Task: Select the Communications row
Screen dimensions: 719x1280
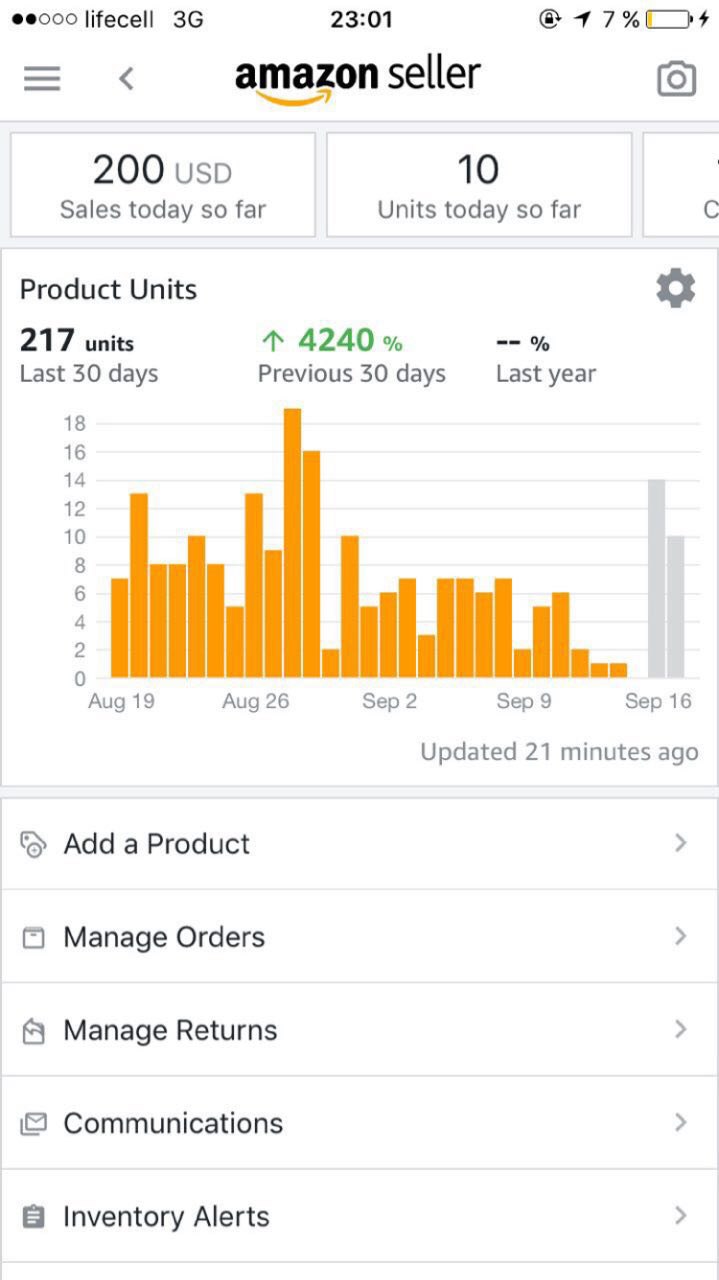Action: coord(359,1123)
